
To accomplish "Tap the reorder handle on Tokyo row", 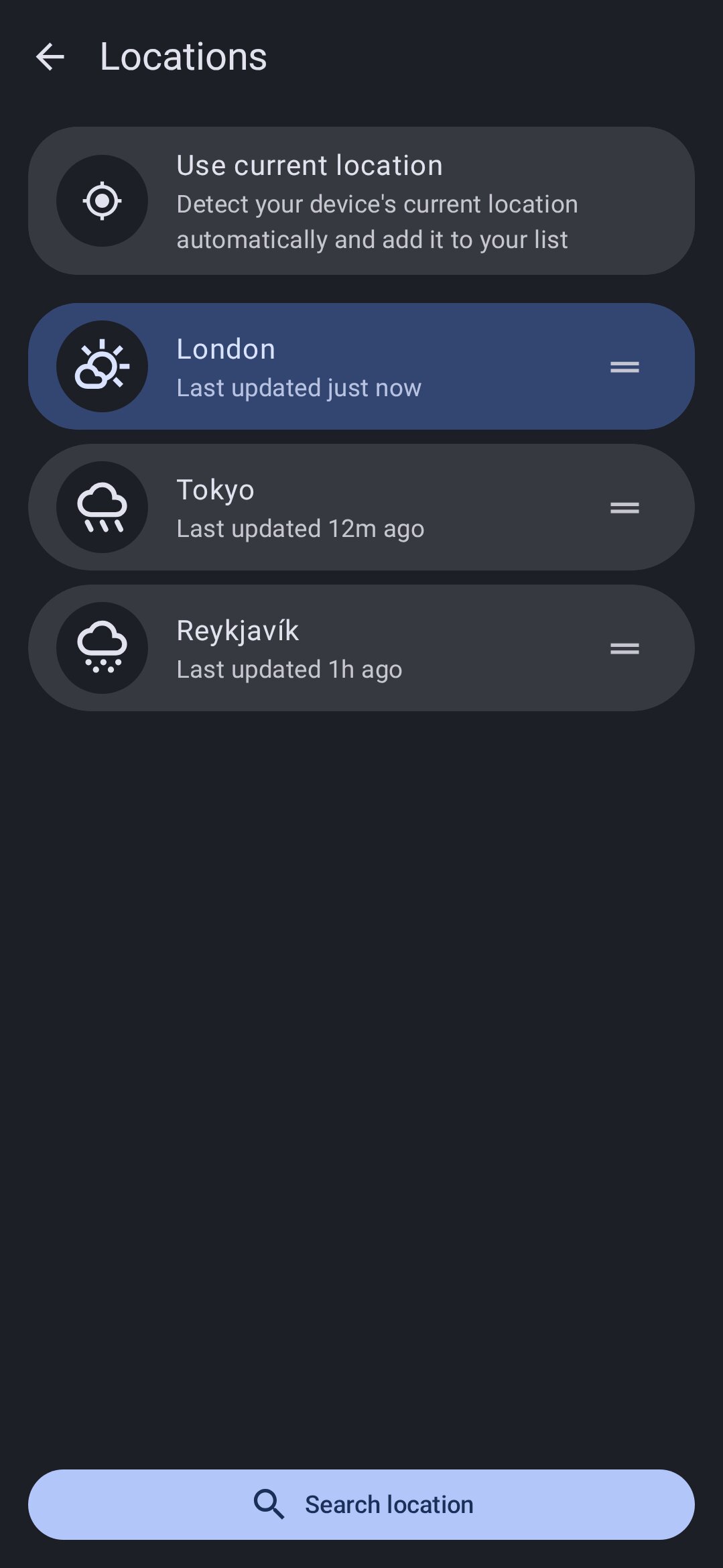I will [625, 507].
